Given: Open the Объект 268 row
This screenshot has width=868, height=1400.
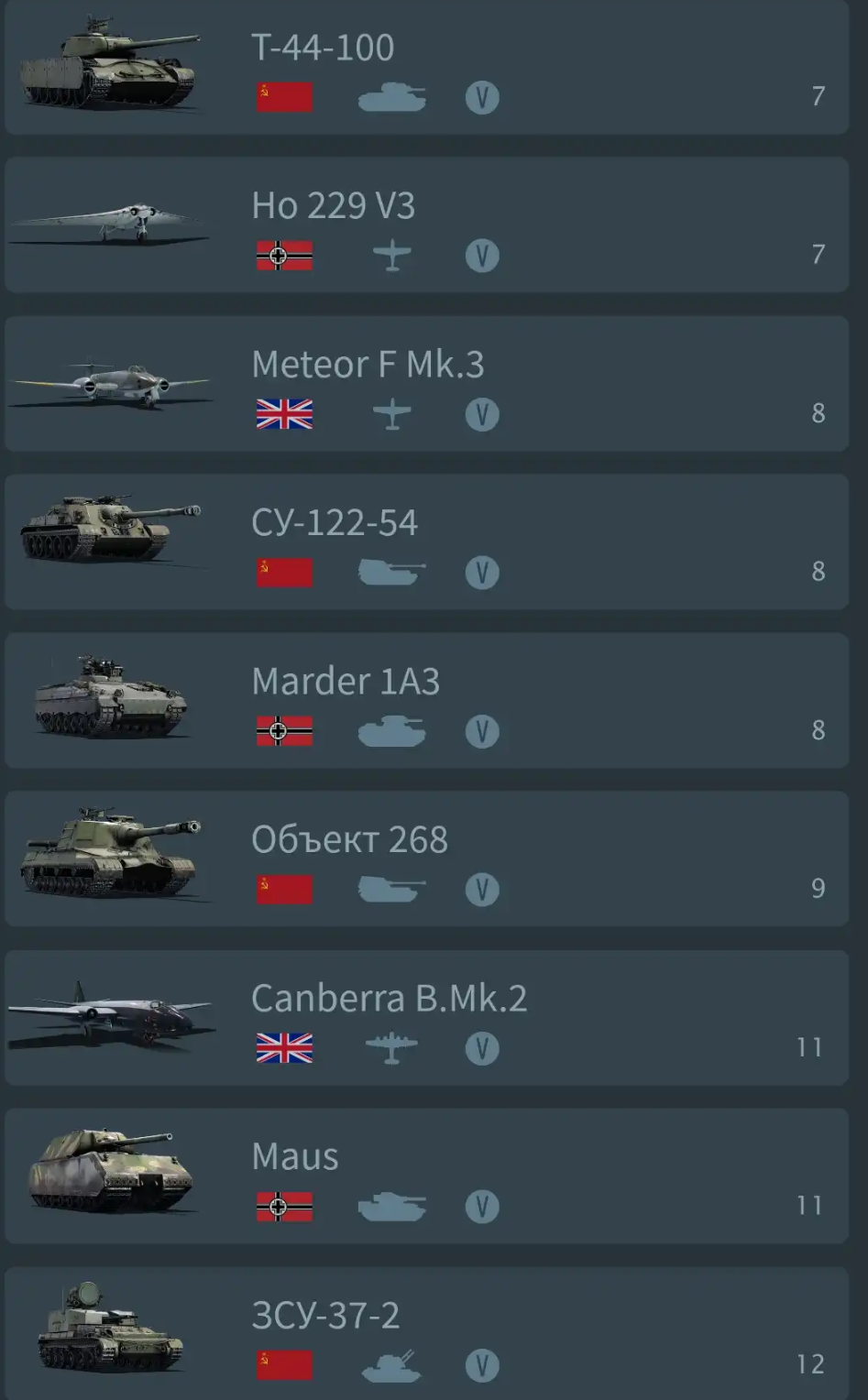Looking at the screenshot, I should click(426, 859).
